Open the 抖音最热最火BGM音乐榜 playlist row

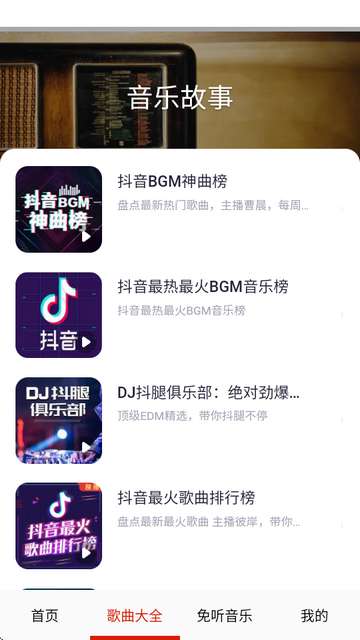(x=180, y=315)
